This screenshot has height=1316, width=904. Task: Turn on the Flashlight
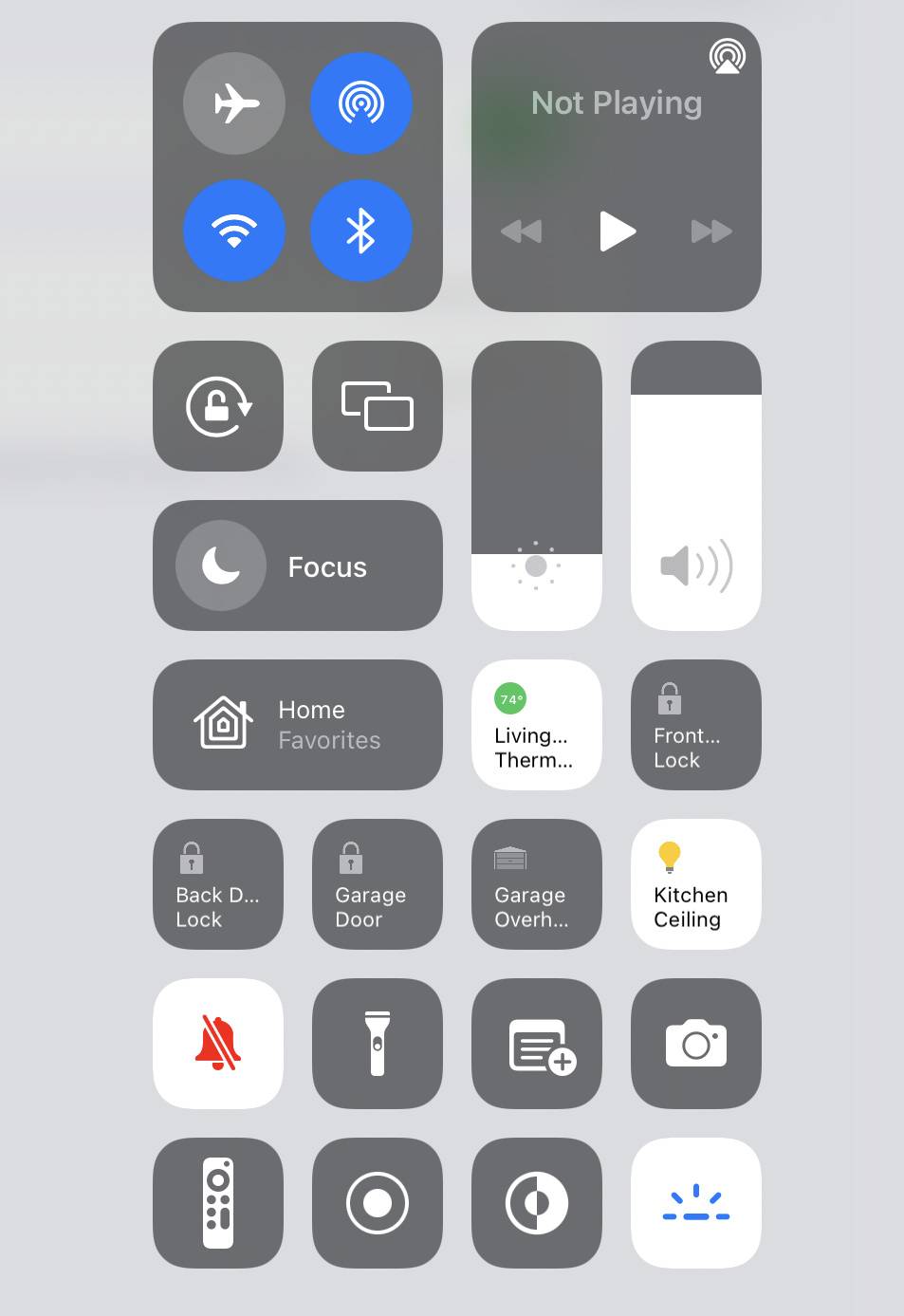click(377, 1043)
